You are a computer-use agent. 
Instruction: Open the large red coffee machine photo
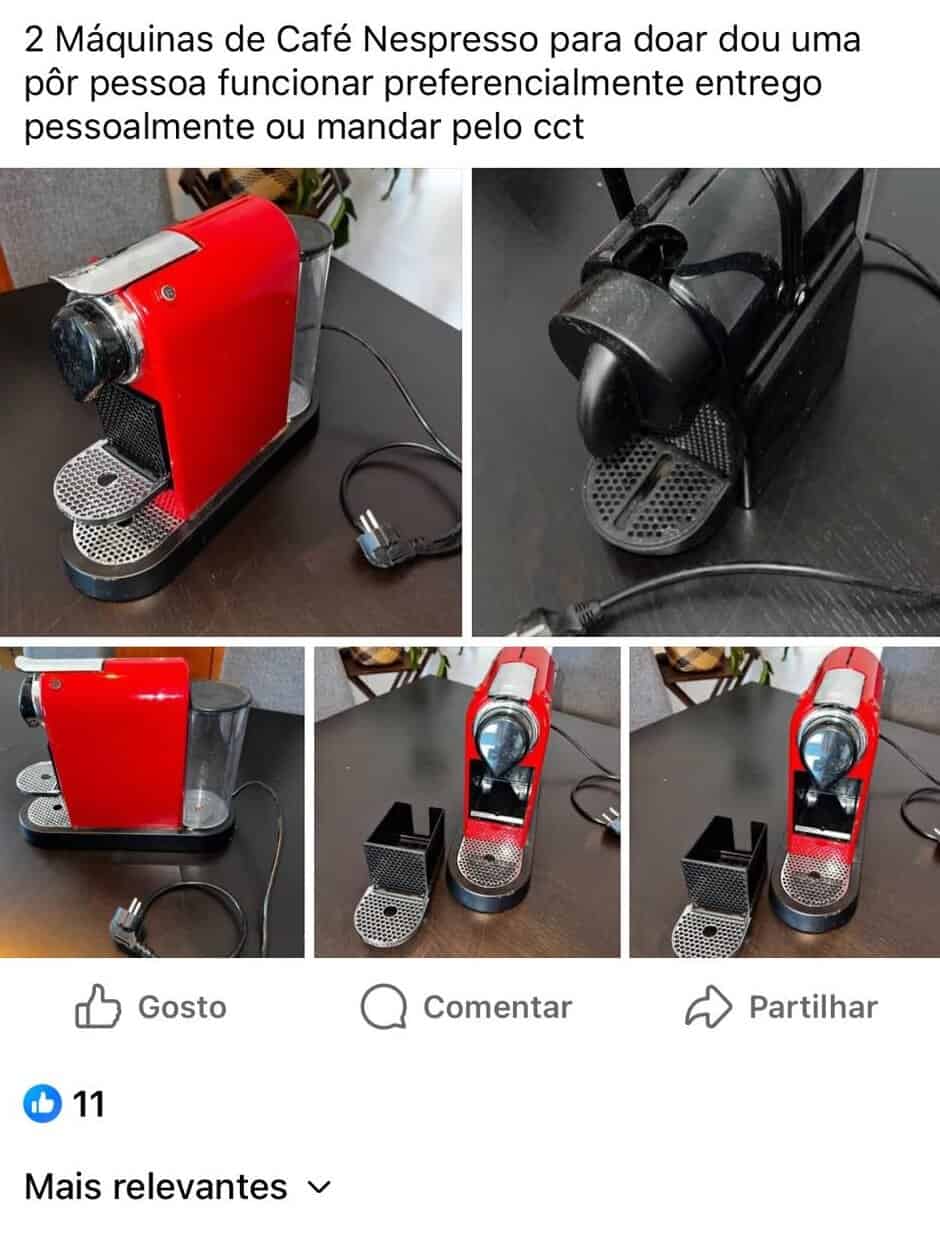click(x=230, y=401)
